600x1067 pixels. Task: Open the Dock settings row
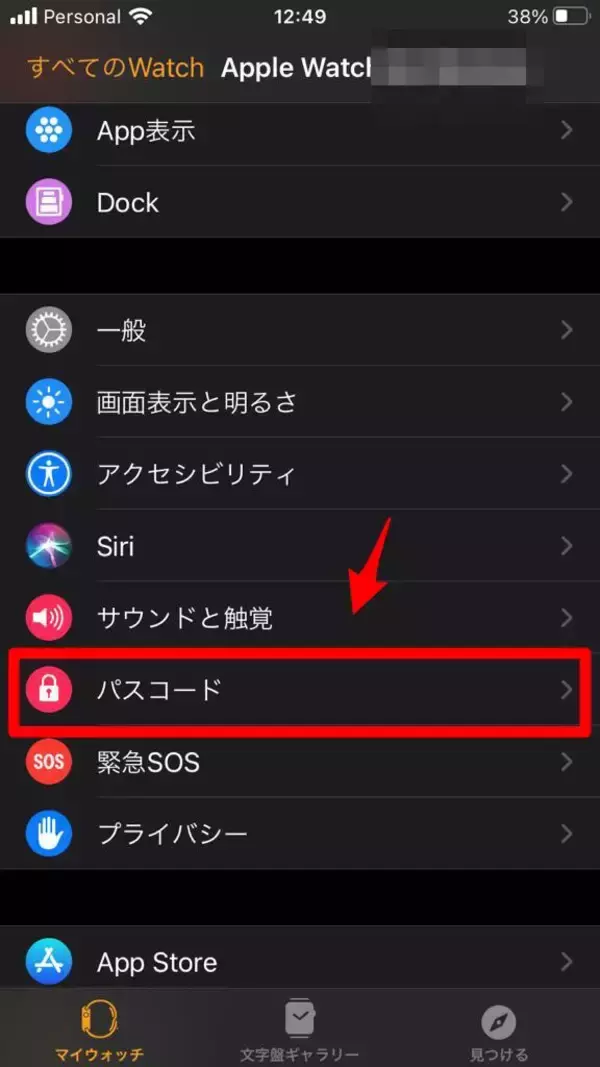pyautogui.click(x=300, y=202)
